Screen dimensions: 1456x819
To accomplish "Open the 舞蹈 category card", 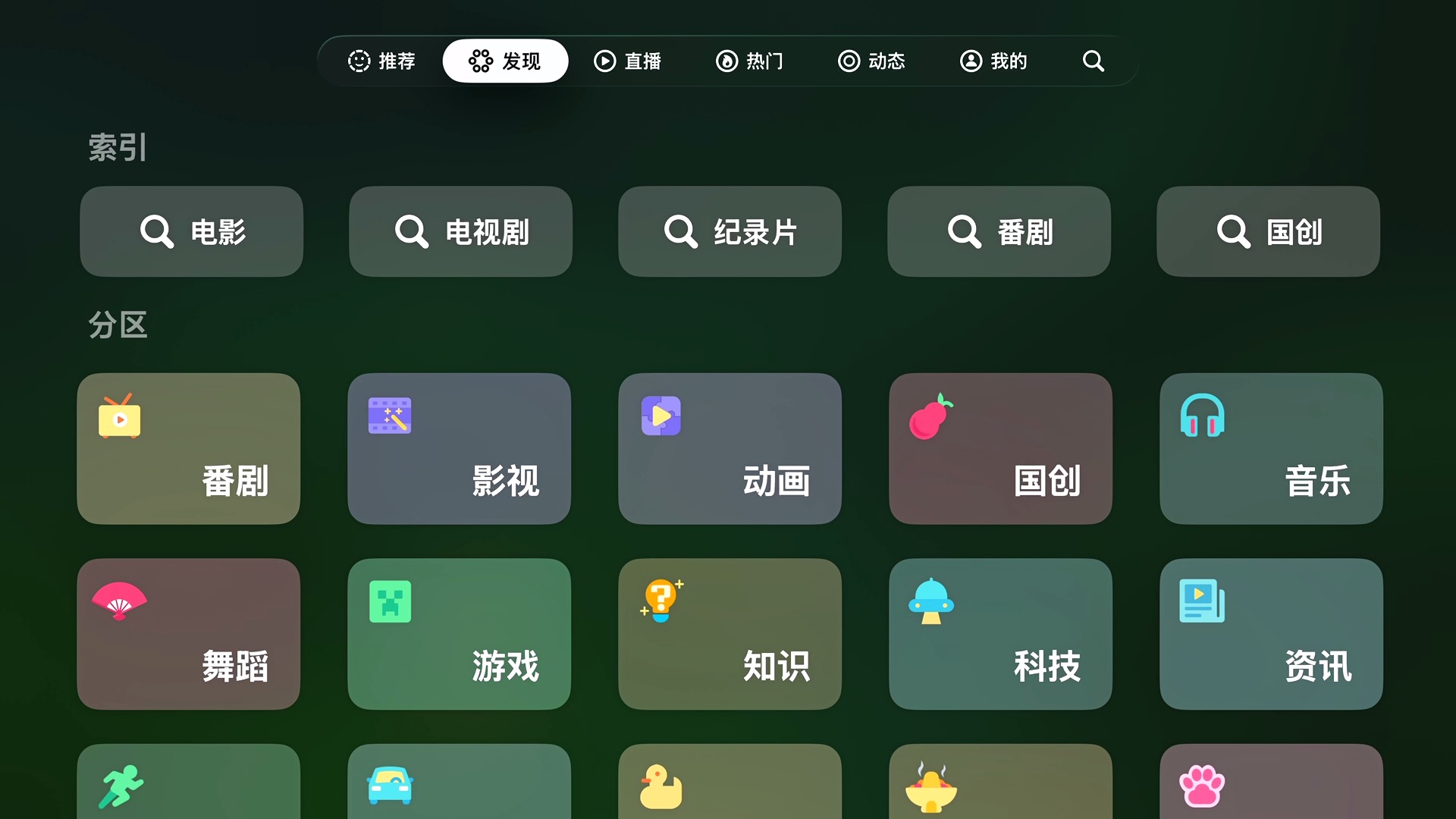I will pos(189,634).
